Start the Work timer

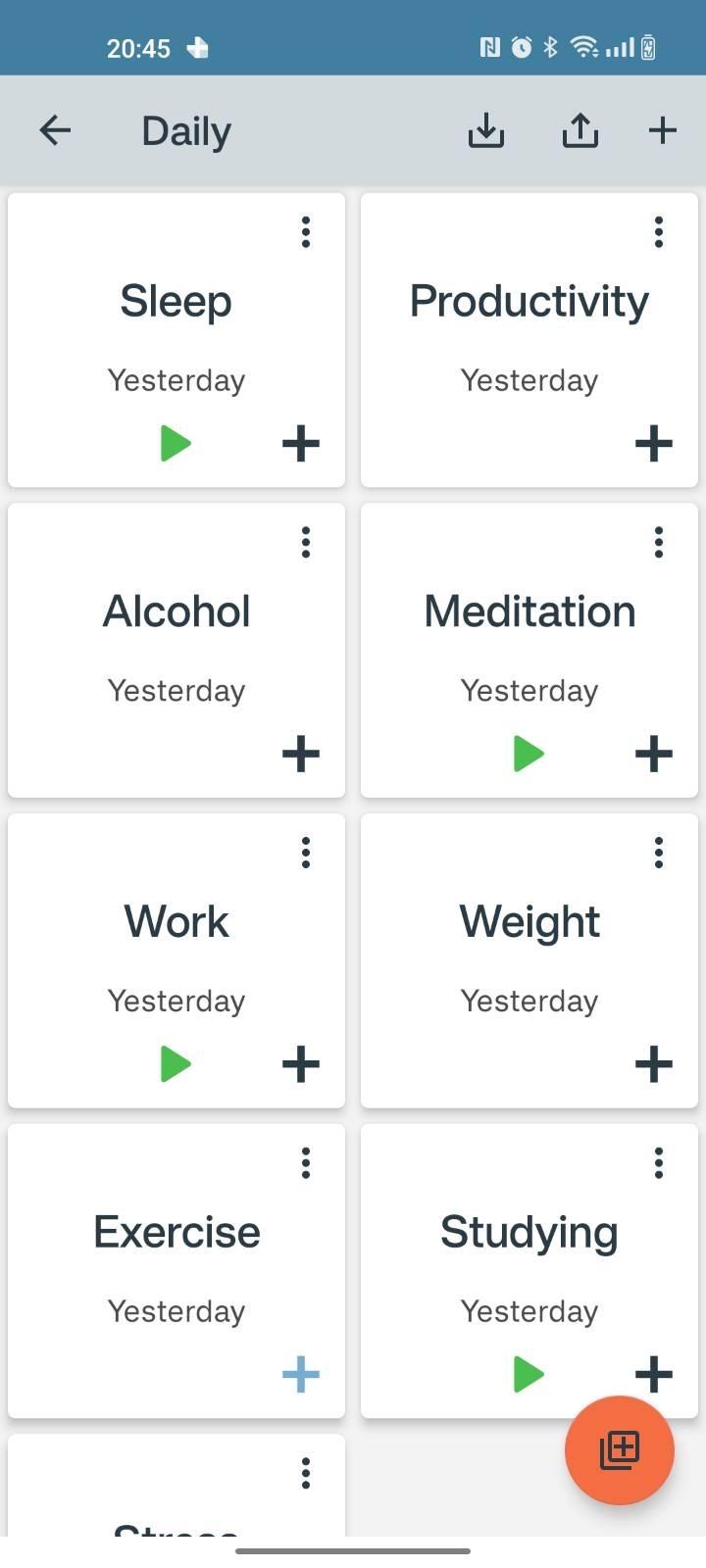(176, 1064)
